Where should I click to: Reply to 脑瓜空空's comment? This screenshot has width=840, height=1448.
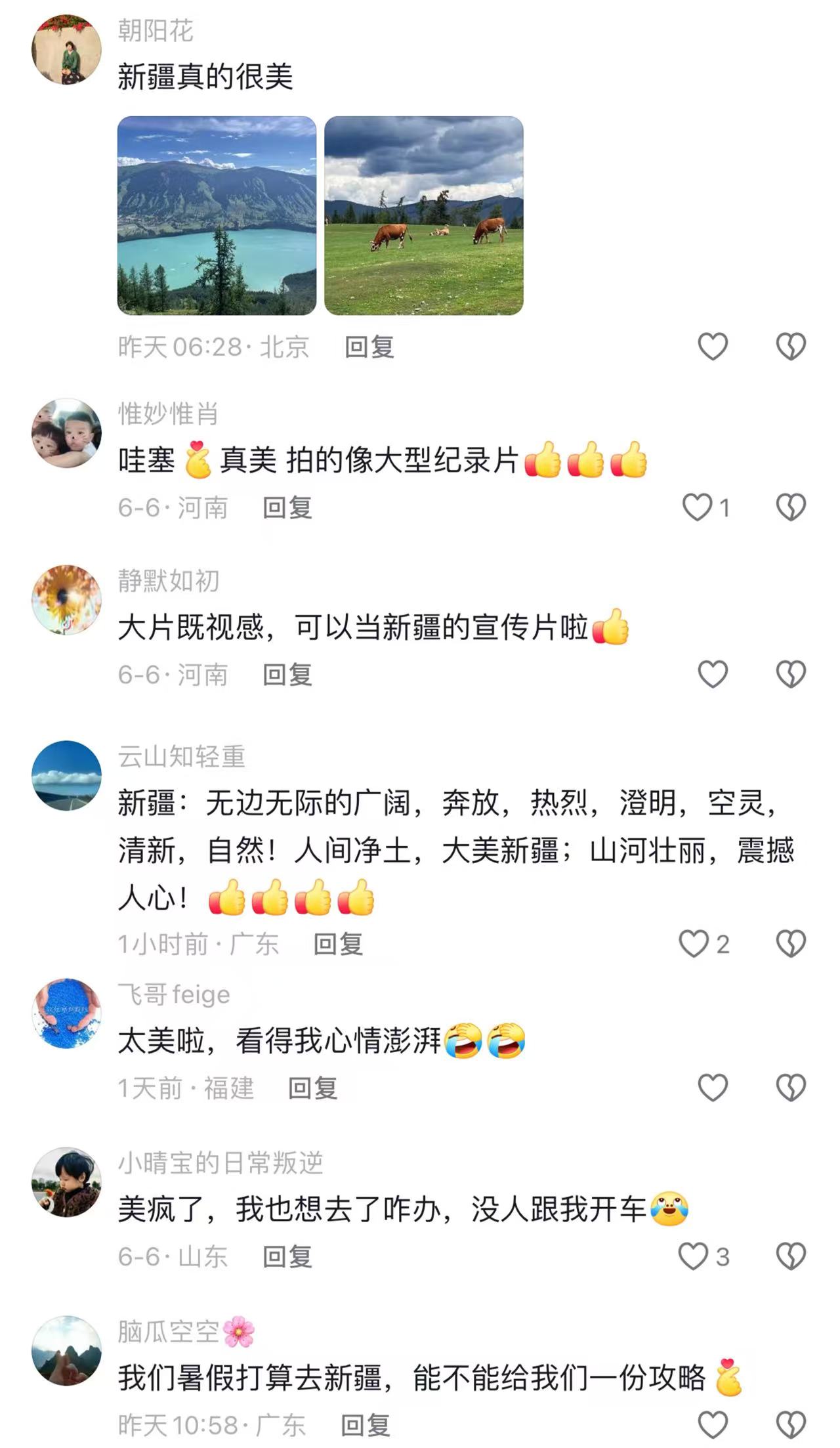coord(366,1426)
